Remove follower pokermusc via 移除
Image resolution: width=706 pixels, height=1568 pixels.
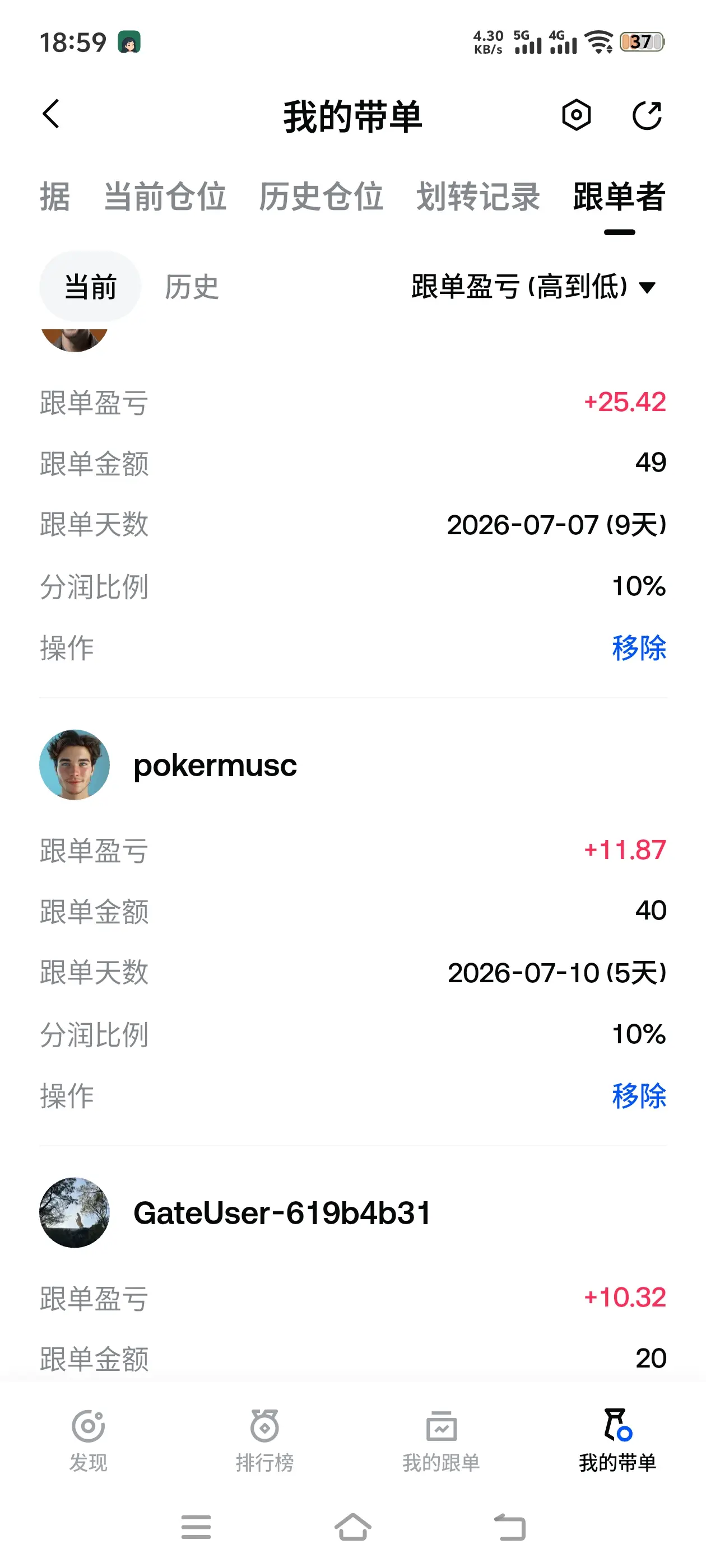639,1096
